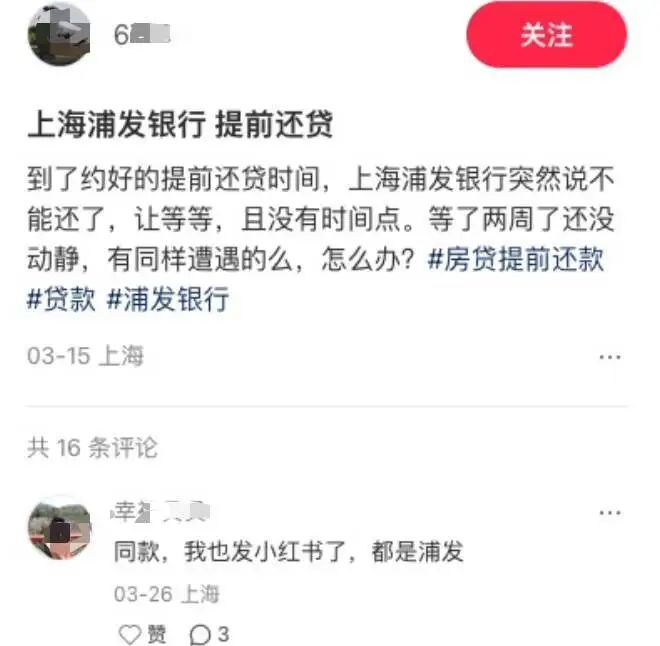Tap the red 关注 follow button
The width and height of the screenshot is (660, 646).
point(547,36)
